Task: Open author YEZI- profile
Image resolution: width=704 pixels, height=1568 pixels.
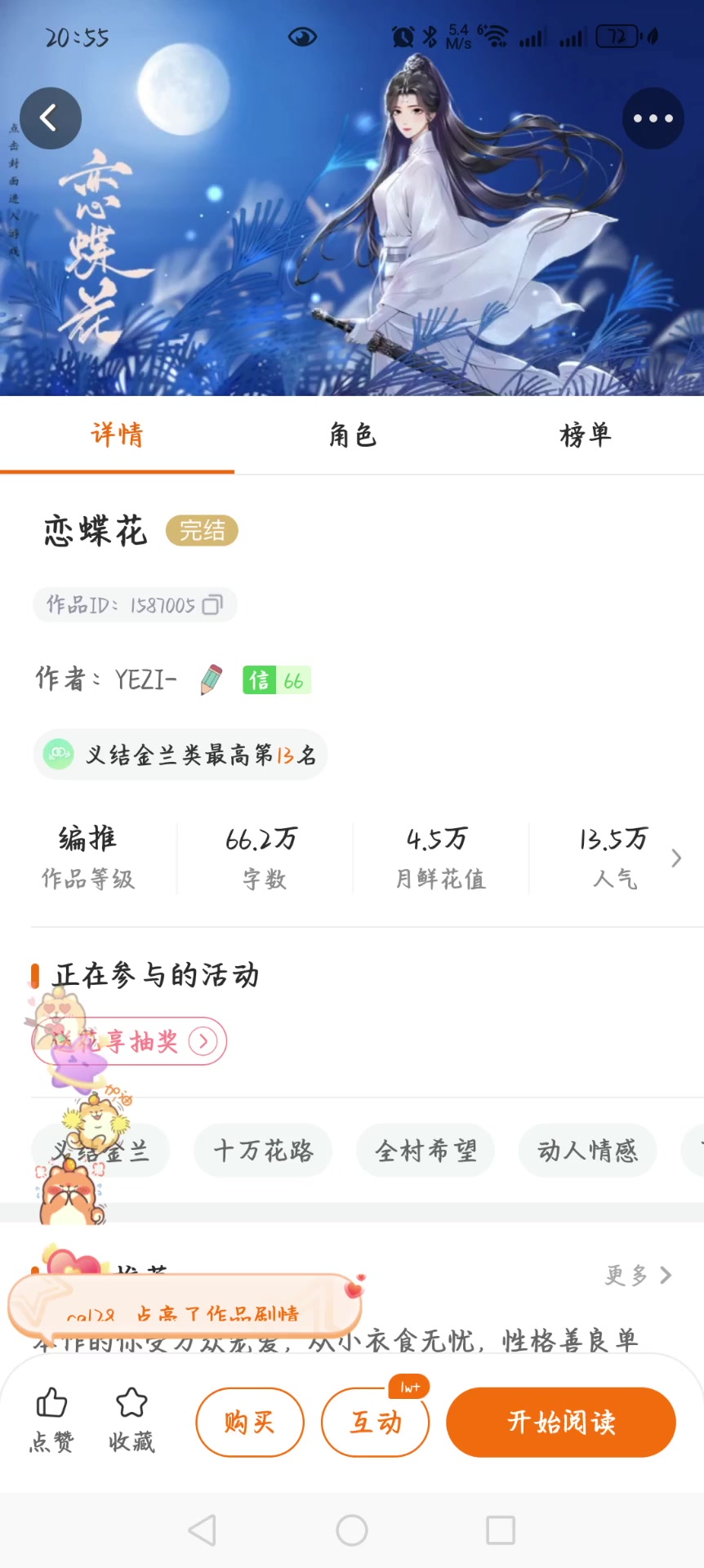Action: (145, 679)
